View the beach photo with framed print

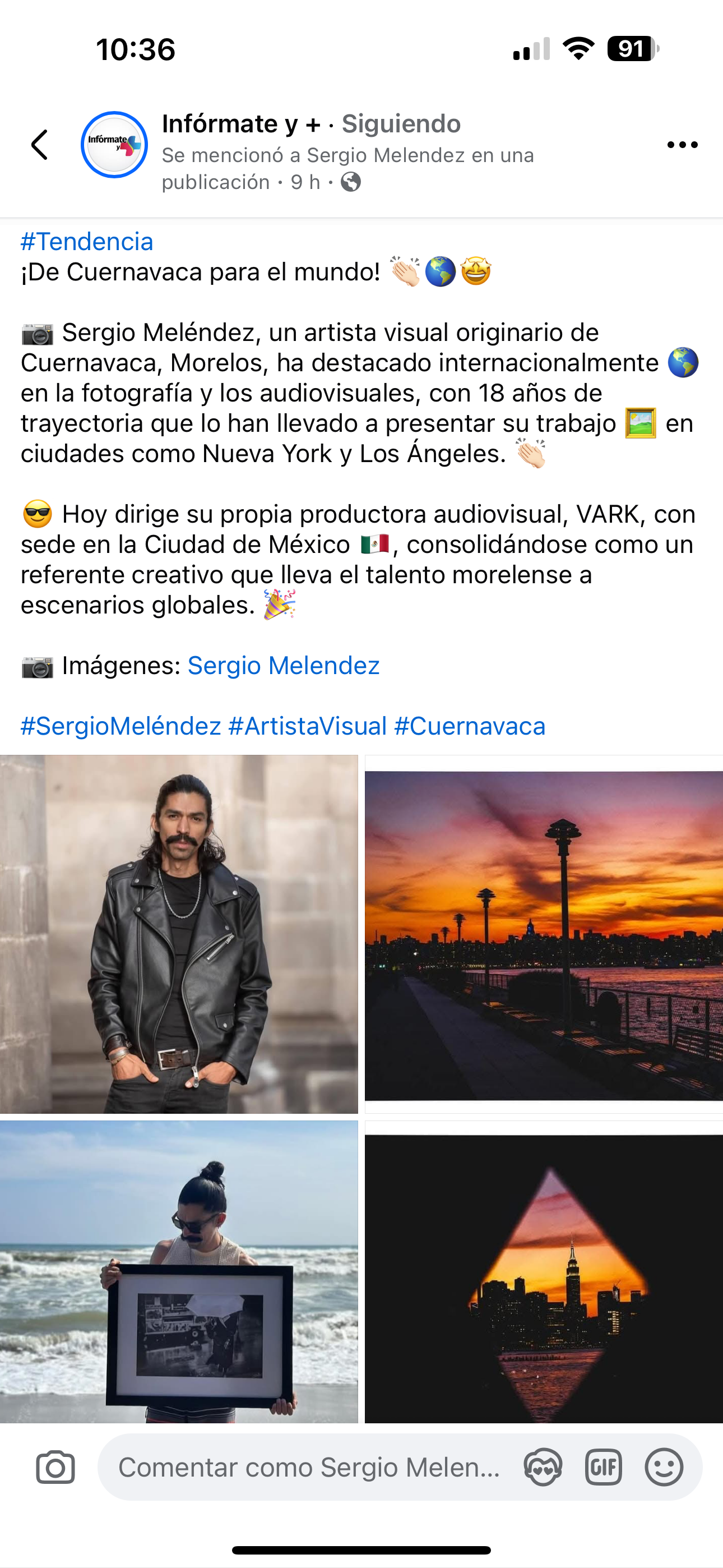coord(179,1272)
